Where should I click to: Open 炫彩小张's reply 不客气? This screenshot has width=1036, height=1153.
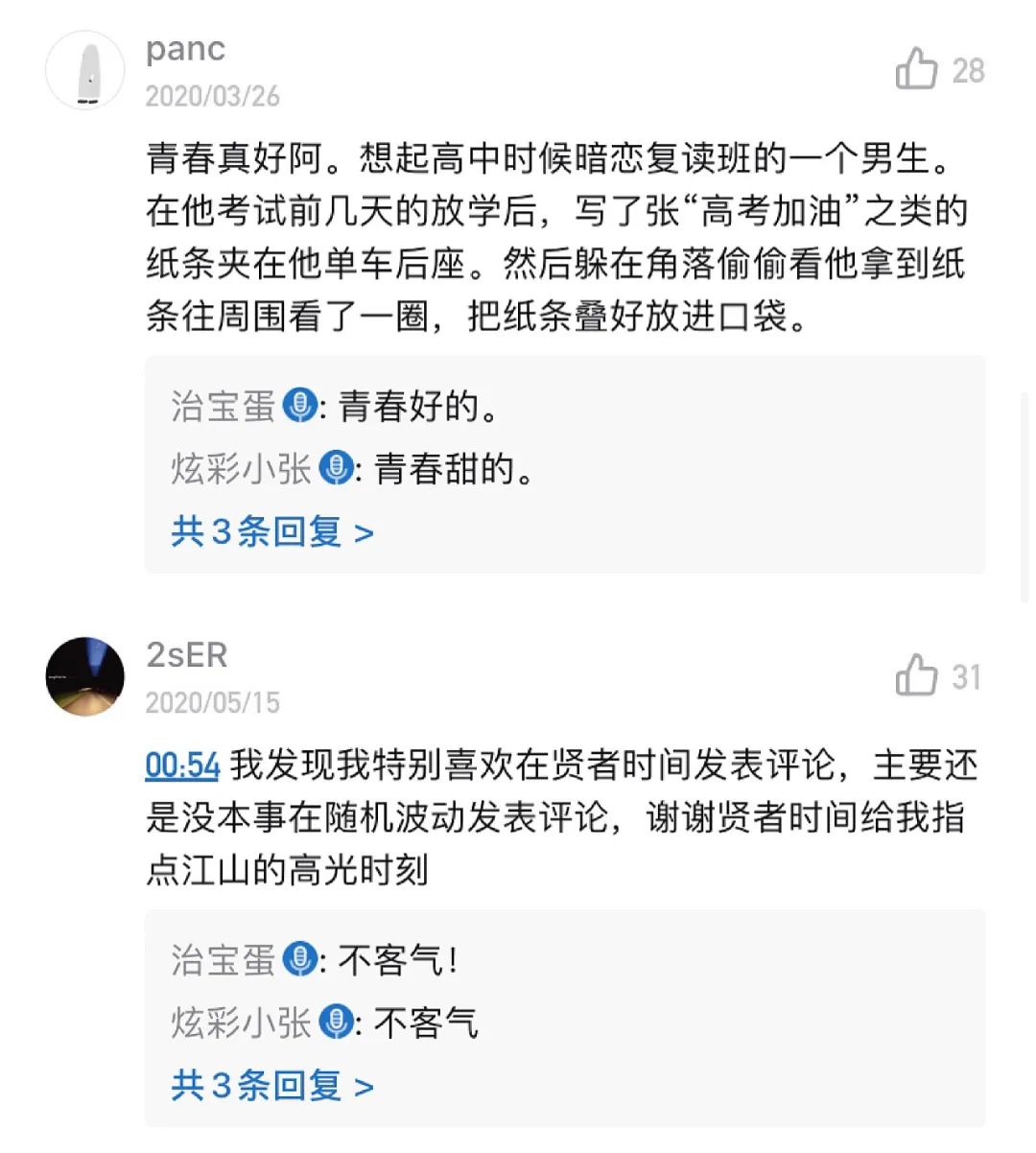coord(425,1023)
